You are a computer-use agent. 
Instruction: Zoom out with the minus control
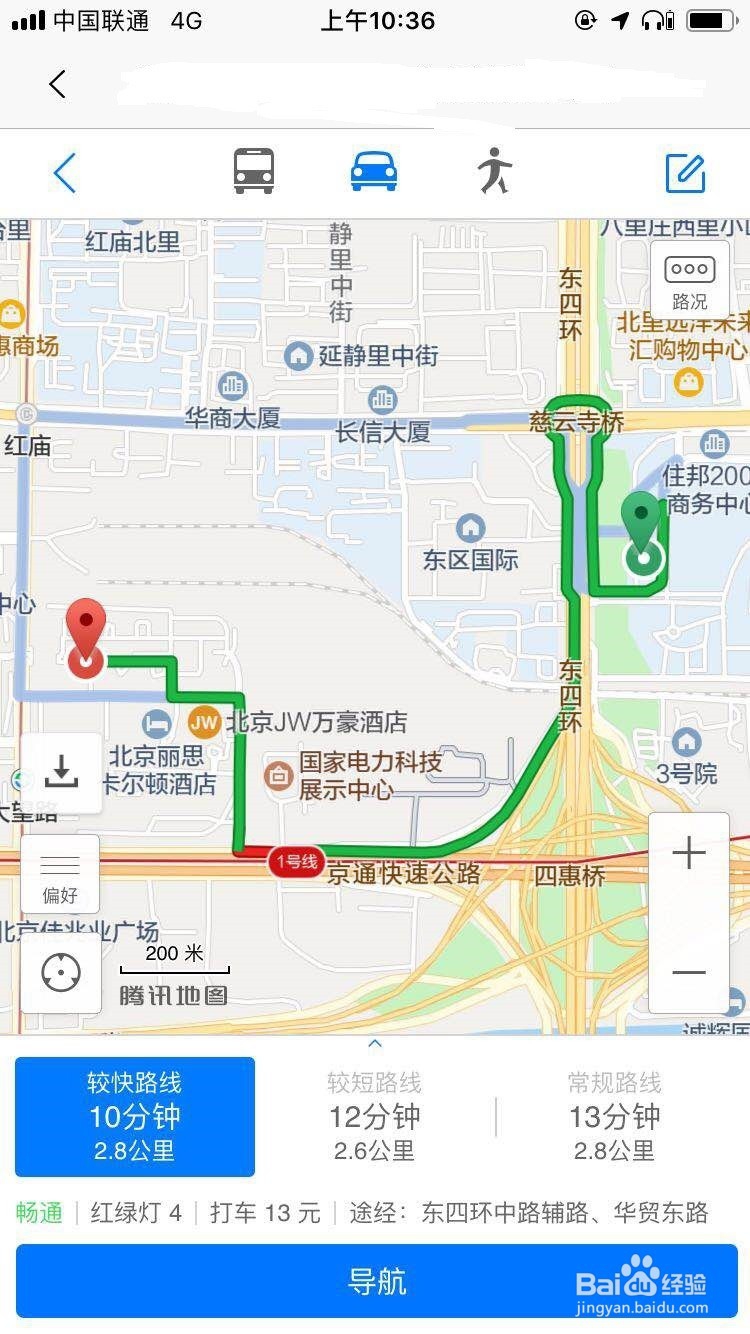click(689, 972)
